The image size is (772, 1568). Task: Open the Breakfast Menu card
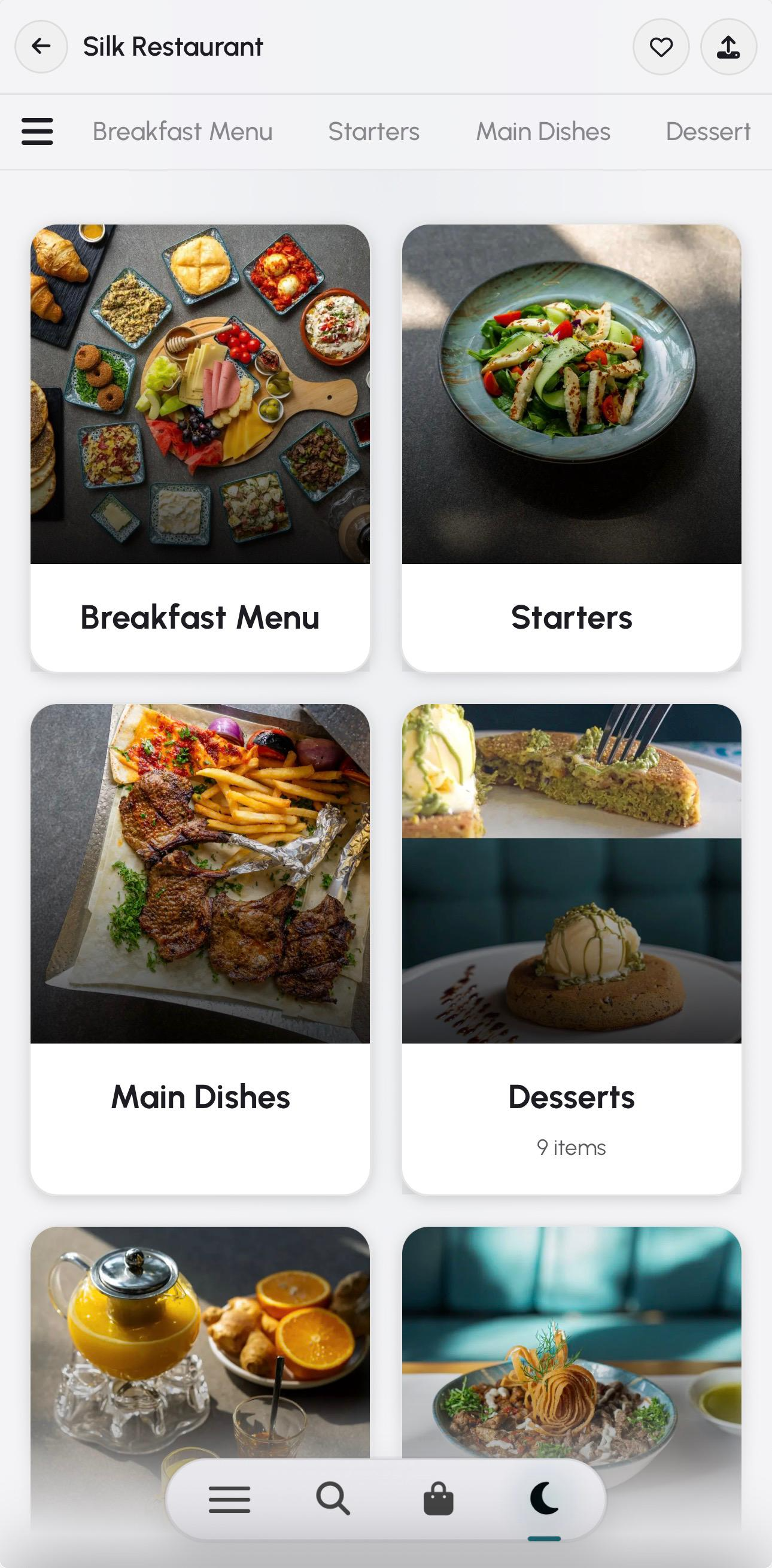pos(200,448)
